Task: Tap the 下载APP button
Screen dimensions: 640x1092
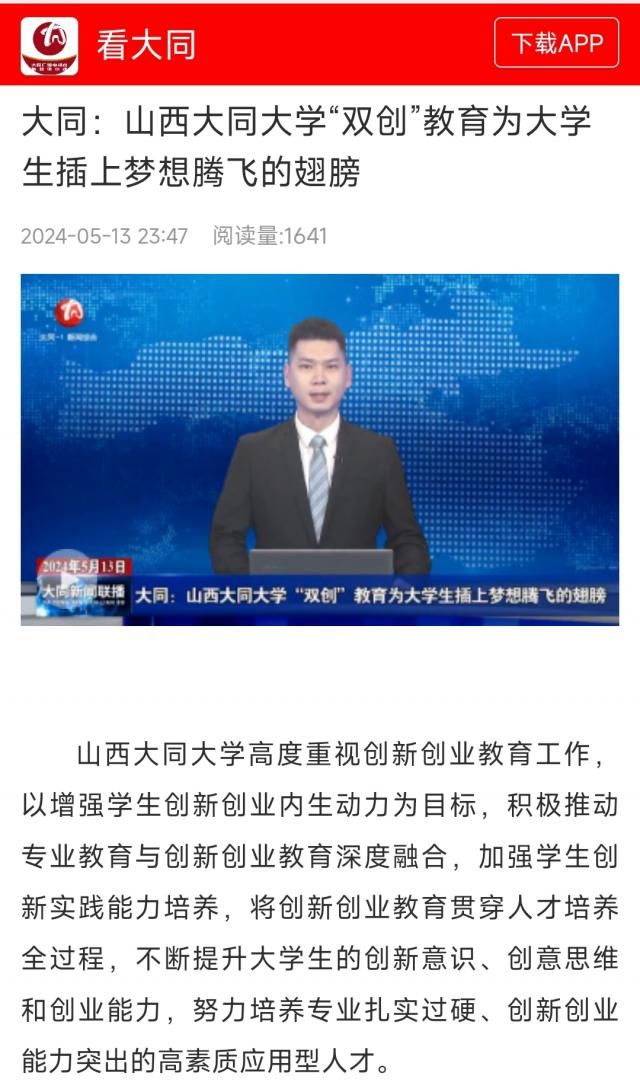Action: click(557, 44)
